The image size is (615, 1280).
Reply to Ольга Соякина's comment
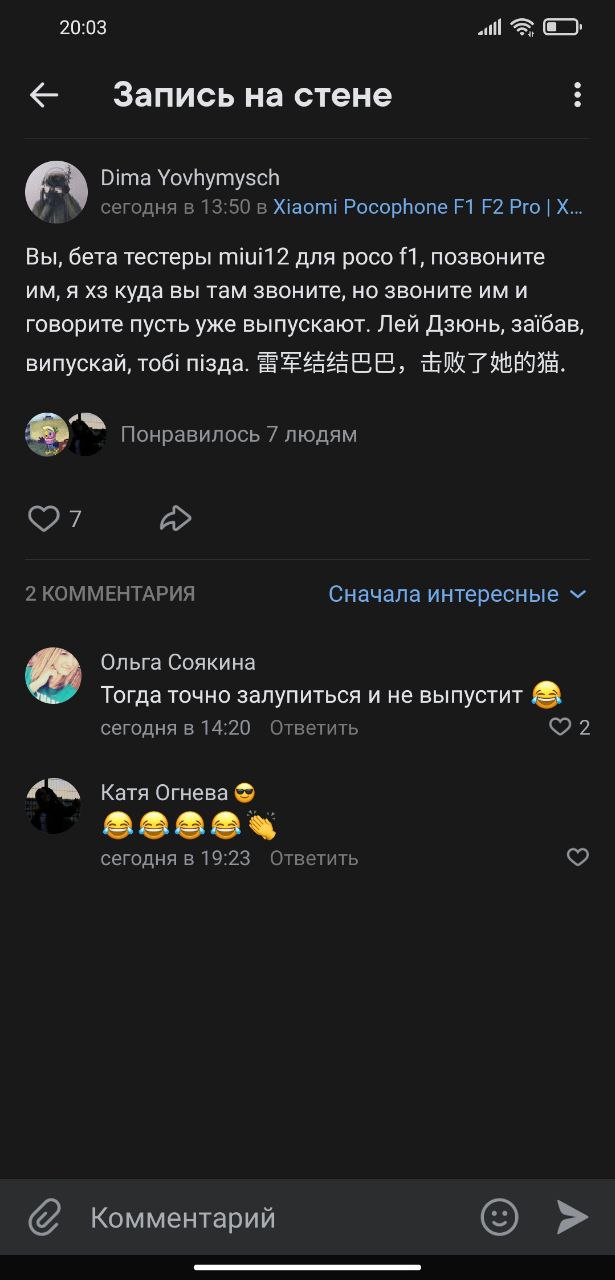click(x=314, y=728)
